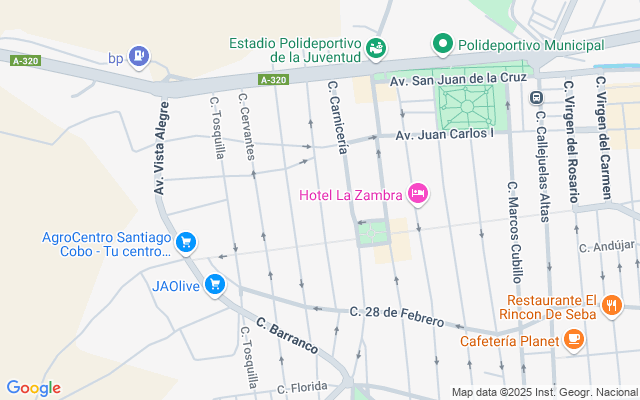Open the JAOlive store marker

pyautogui.click(x=214, y=286)
